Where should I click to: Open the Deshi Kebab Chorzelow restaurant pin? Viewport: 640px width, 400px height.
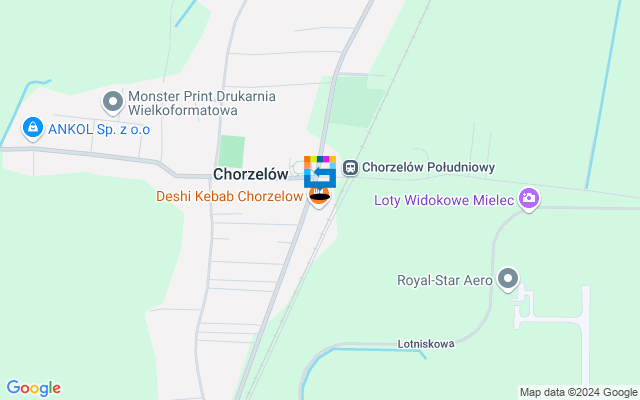point(320,197)
